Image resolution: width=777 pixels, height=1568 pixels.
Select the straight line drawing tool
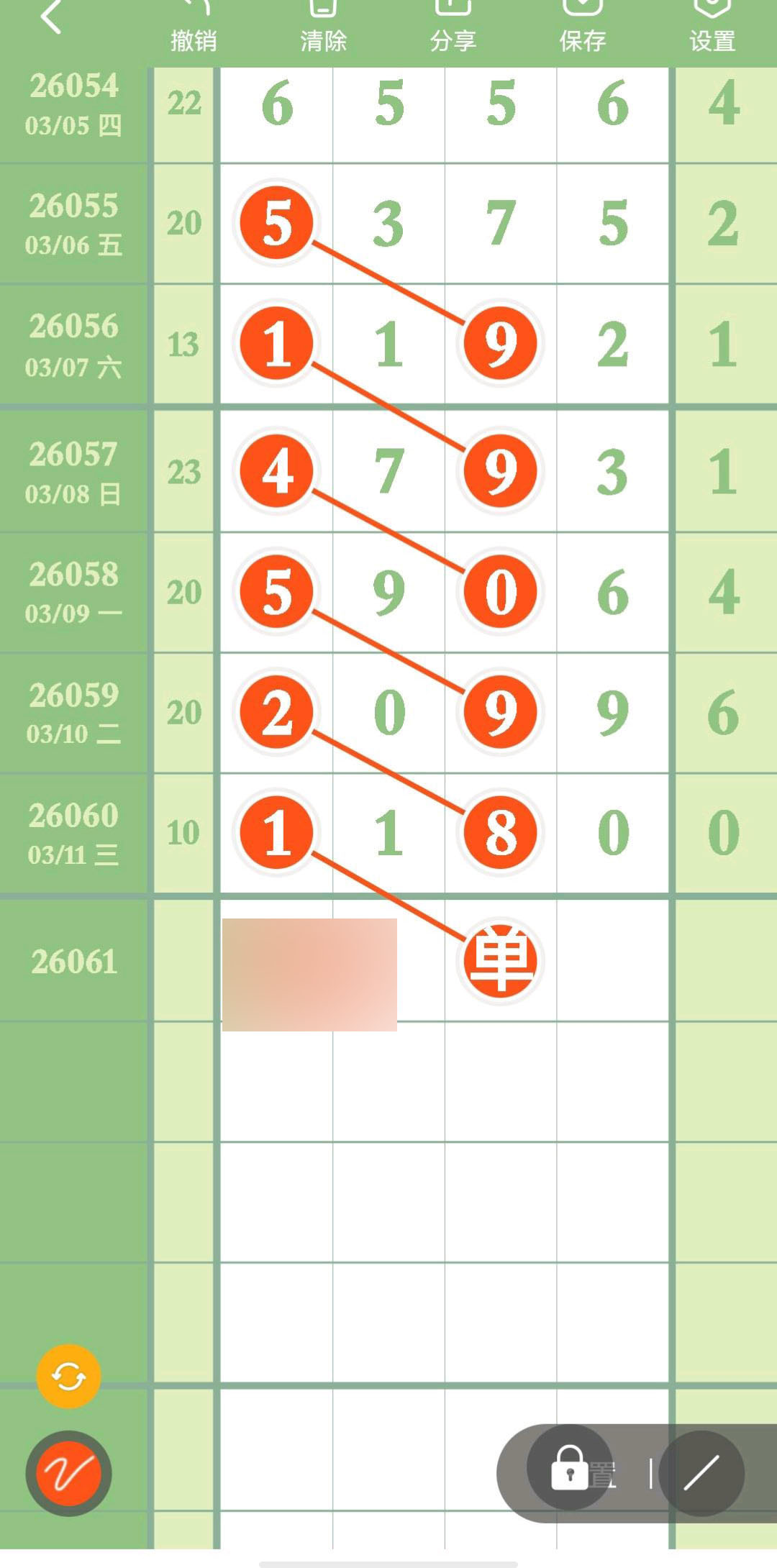pyautogui.click(x=701, y=1474)
